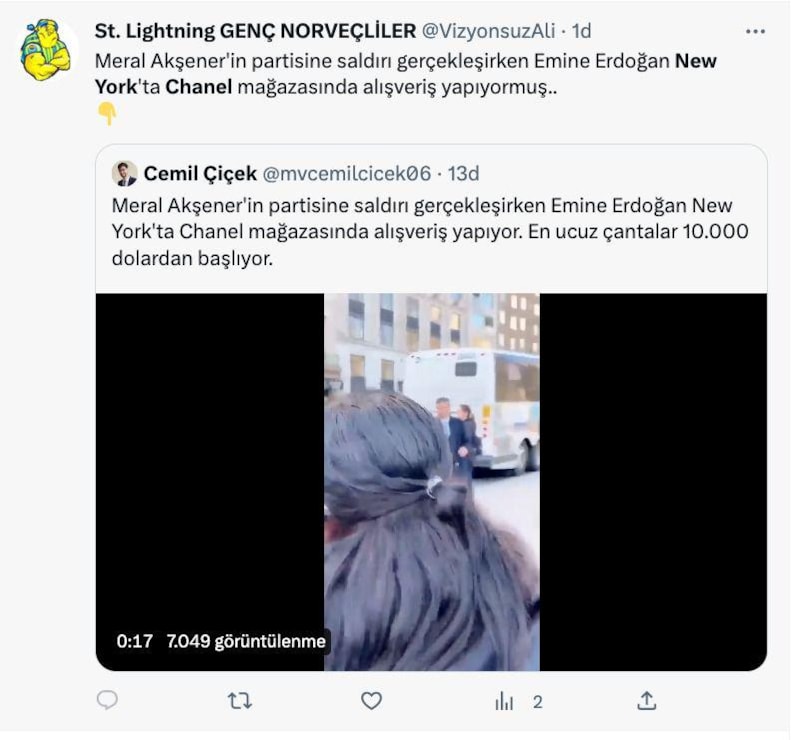Image resolution: width=800 pixels, height=740 pixels.
Task: Open the tweet's three-dot overflow menu
Action: (755, 31)
